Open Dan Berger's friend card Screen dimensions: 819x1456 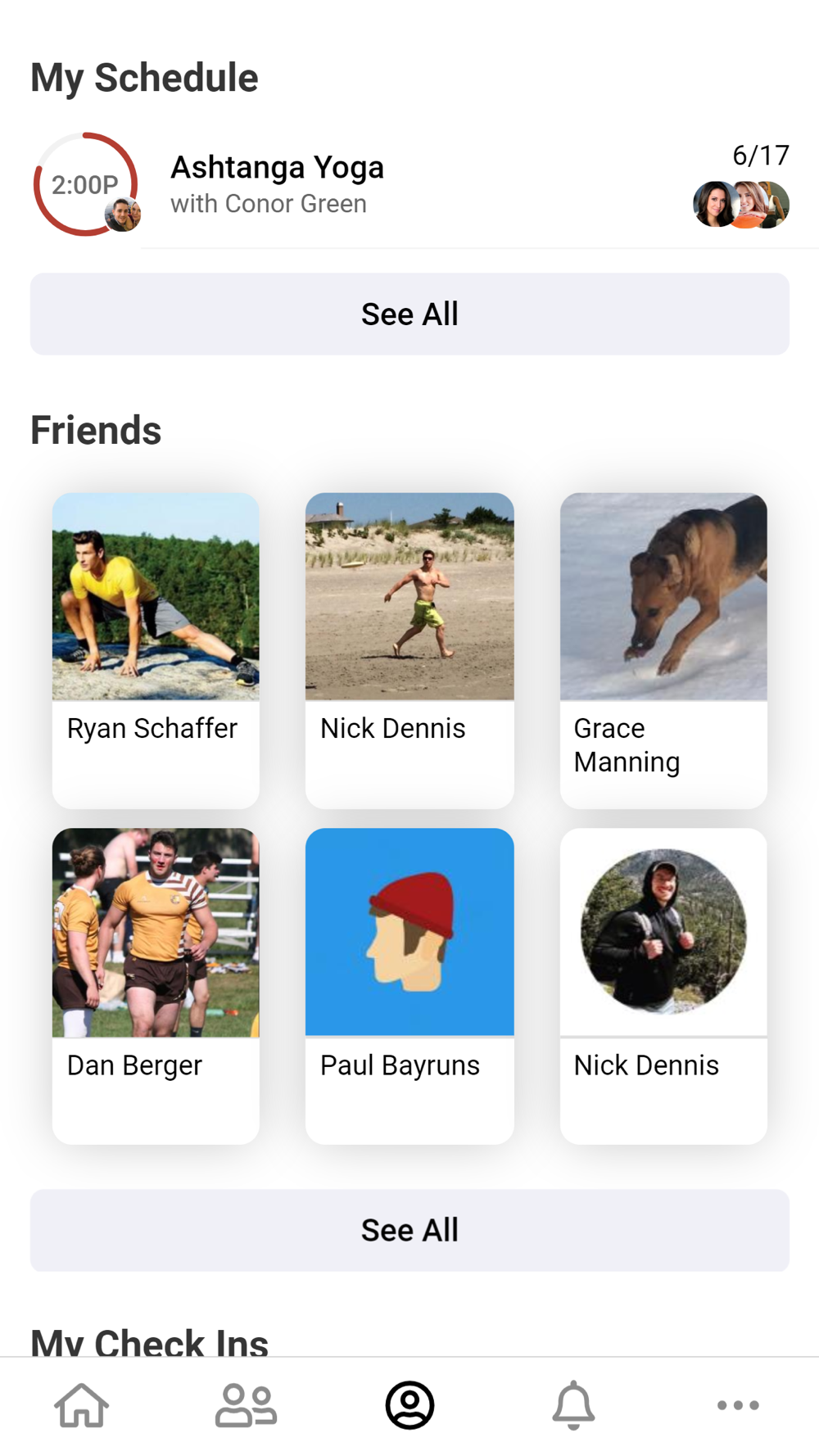pos(156,985)
